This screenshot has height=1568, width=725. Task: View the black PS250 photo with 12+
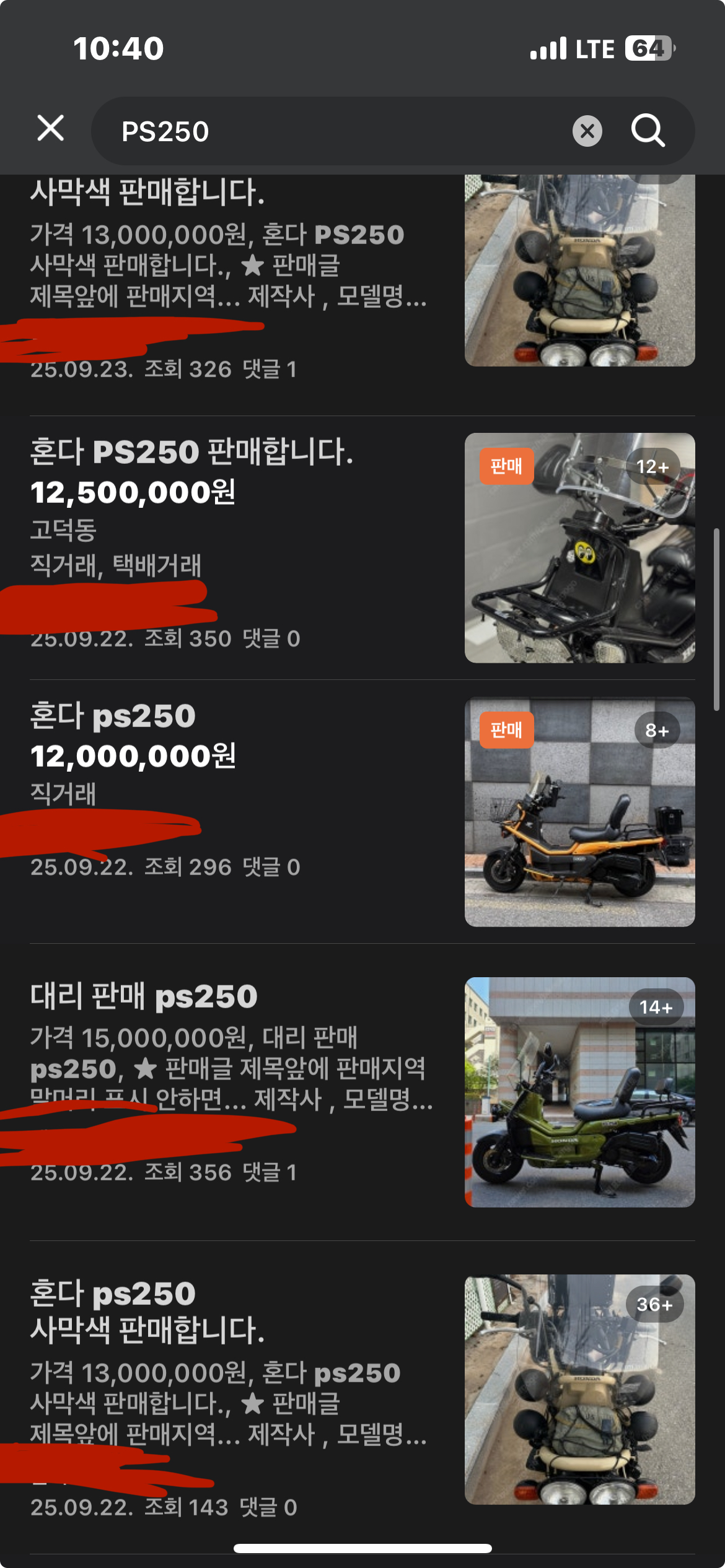point(579,548)
